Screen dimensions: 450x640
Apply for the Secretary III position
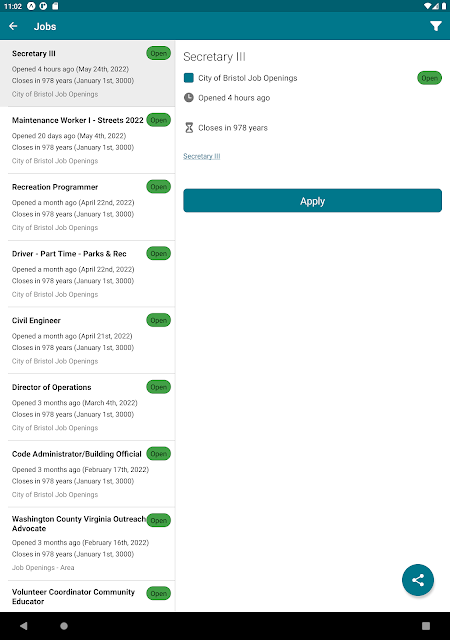click(312, 200)
